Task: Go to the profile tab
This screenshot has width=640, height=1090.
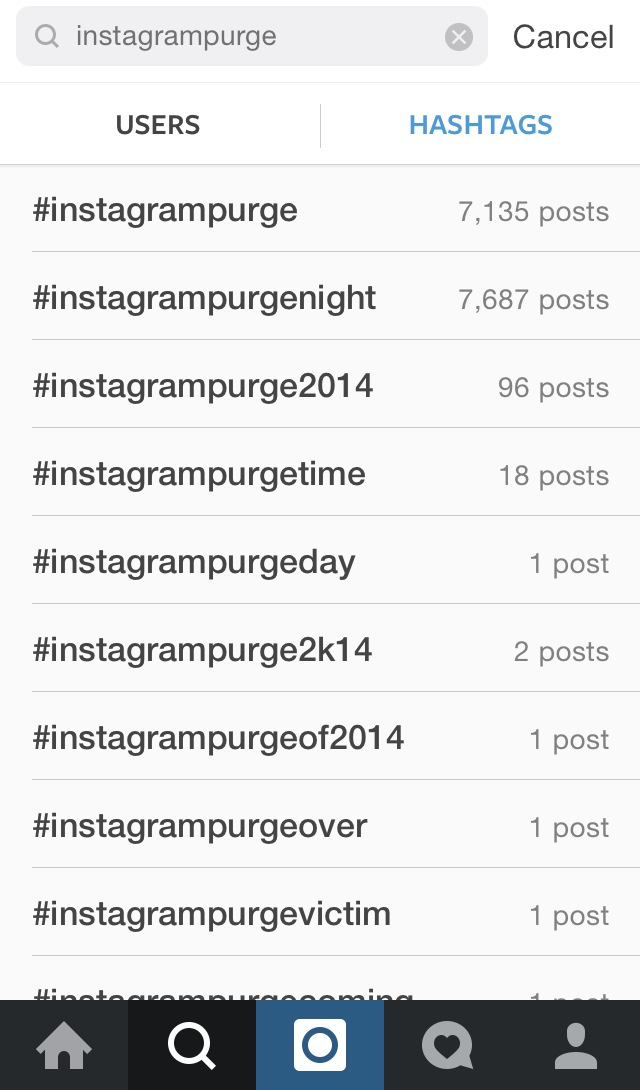Action: point(575,1046)
